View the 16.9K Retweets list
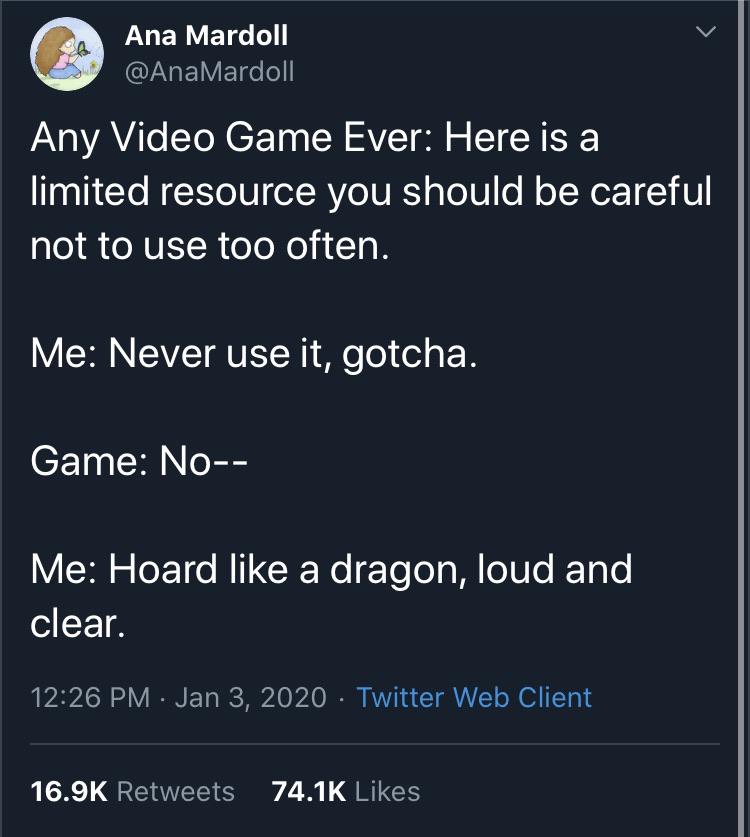Image resolution: width=750 pixels, height=837 pixels. [x=133, y=792]
